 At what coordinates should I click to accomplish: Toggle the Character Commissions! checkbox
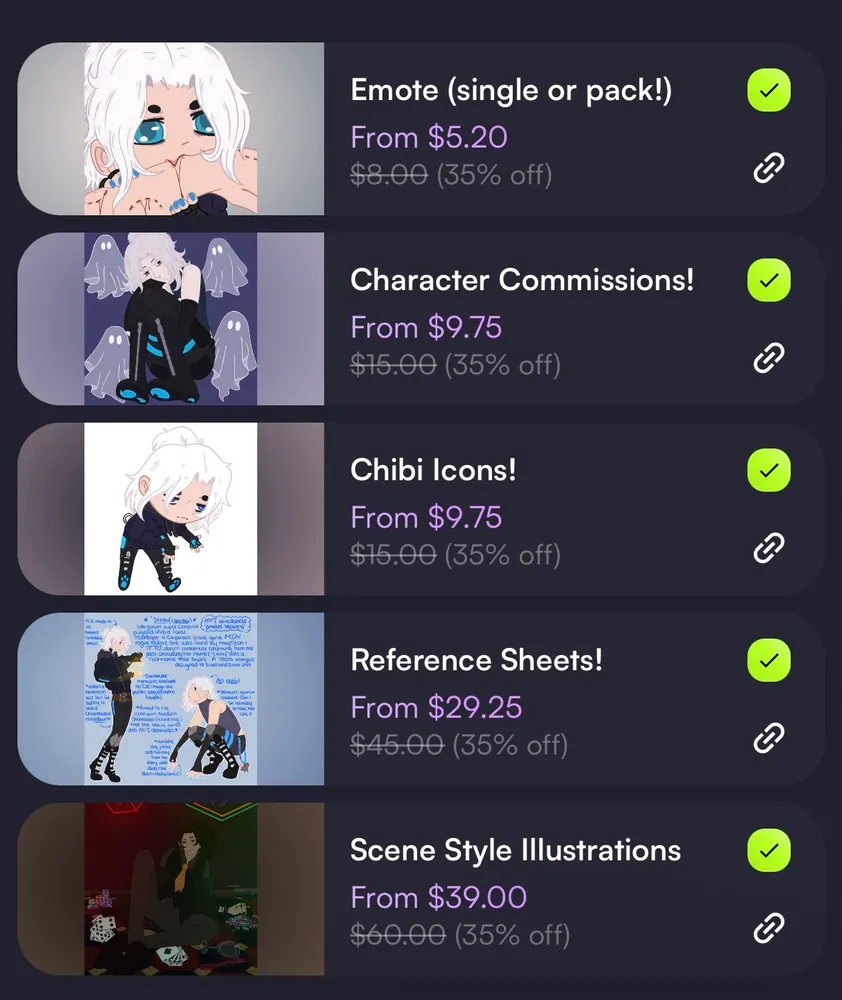(768, 281)
